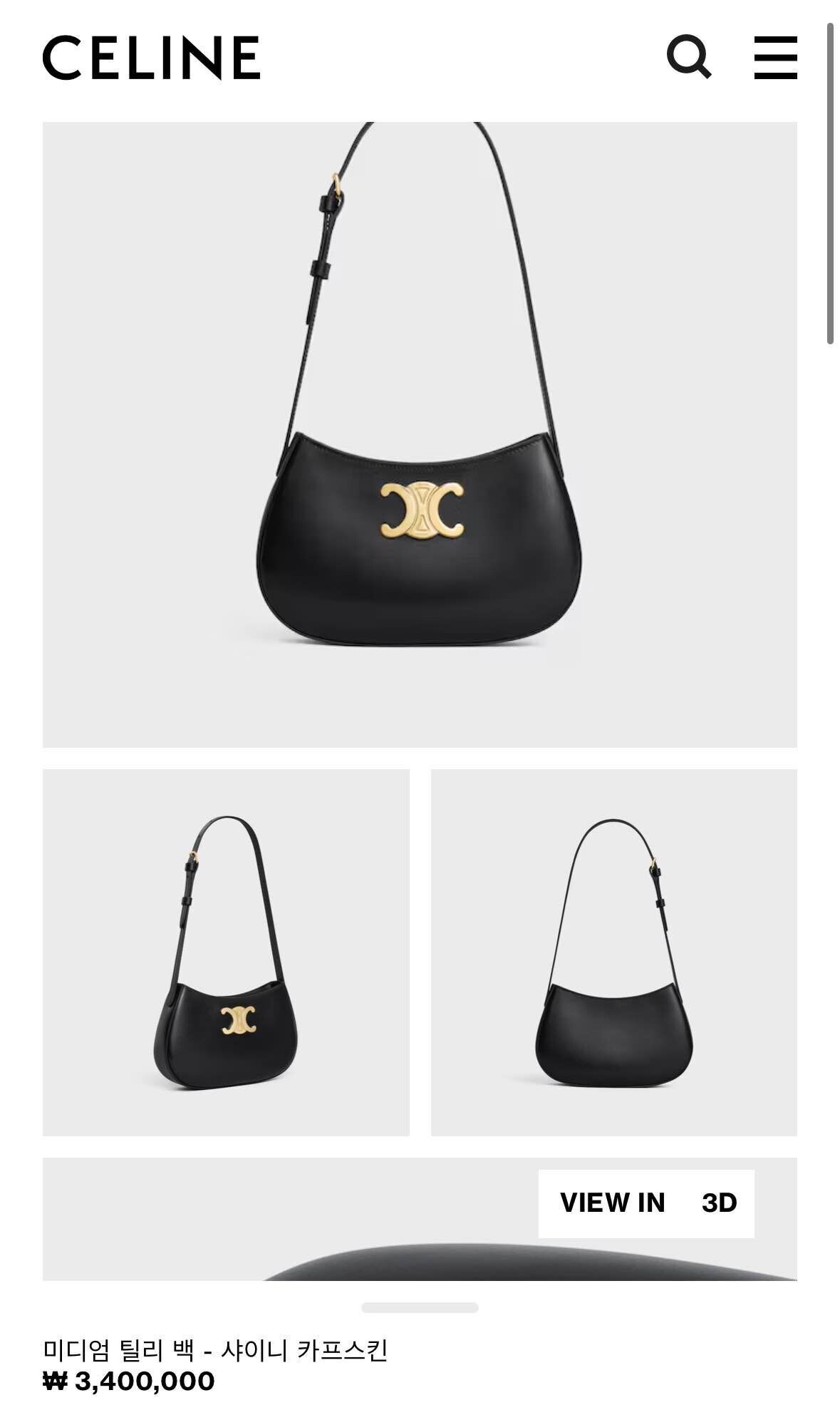Go to the CELINE home page
The height and width of the screenshot is (1410, 840).
(x=151, y=58)
